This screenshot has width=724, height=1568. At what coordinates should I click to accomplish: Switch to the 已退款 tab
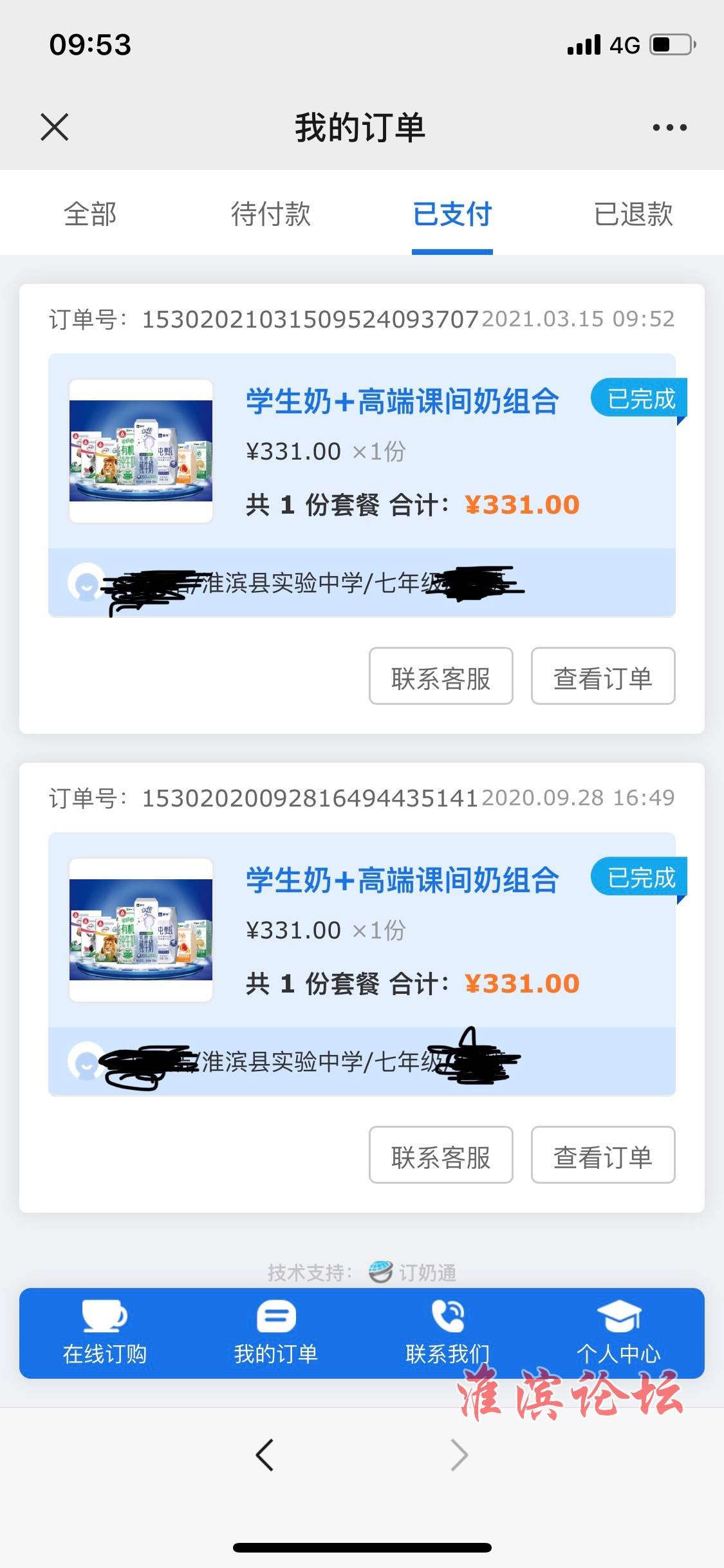click(633, 214)
